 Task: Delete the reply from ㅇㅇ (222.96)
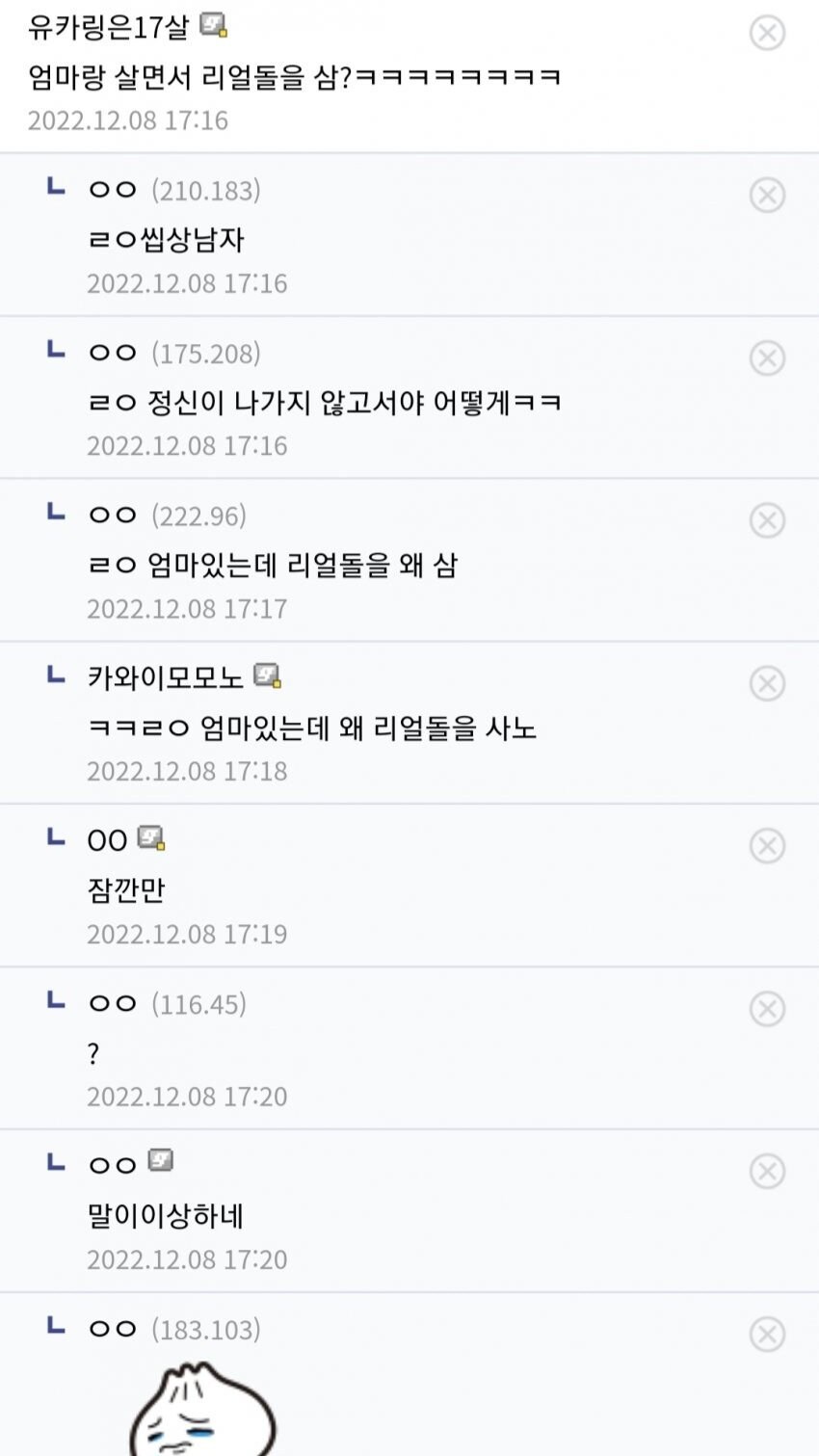[x=767, y=521]
